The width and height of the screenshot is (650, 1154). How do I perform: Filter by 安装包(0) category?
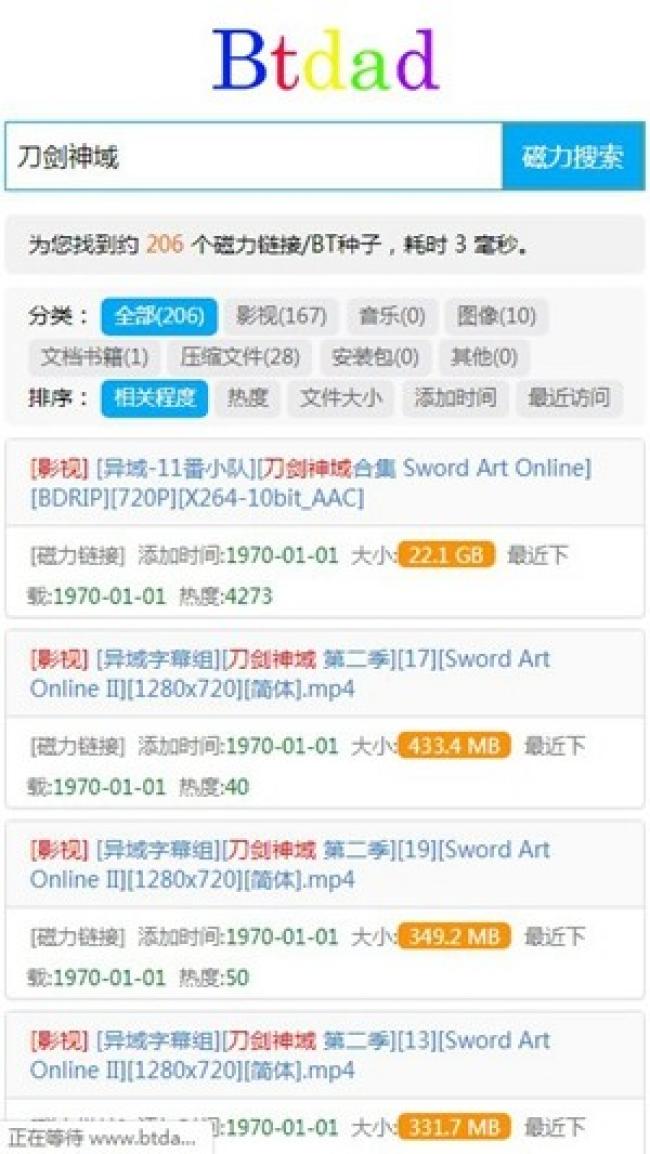(x=375, y=357)
